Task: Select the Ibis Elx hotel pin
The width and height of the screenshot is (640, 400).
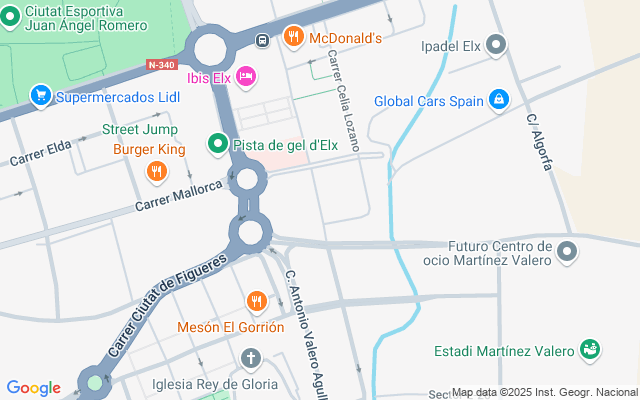Action: point(247,76)
